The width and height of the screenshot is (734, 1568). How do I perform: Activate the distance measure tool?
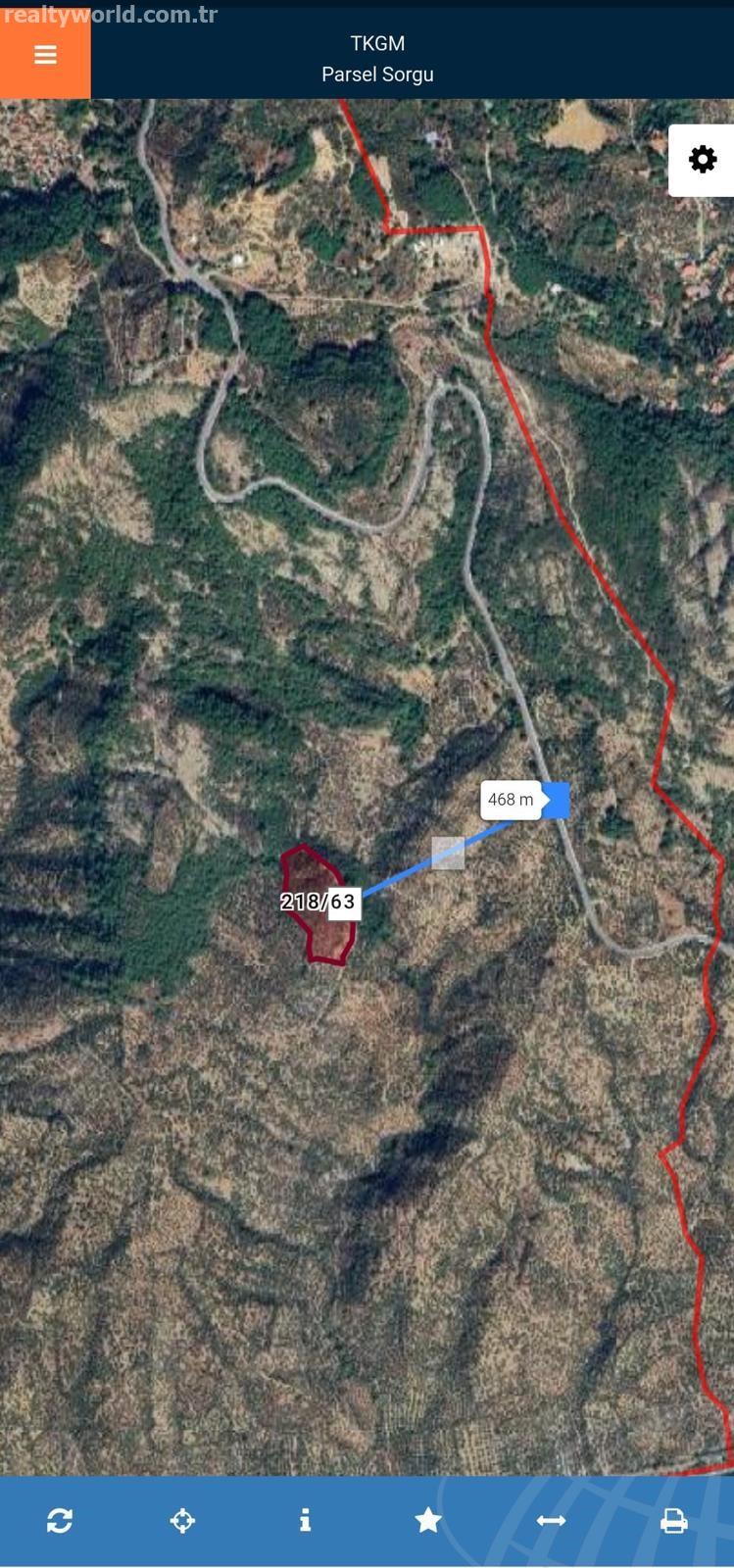tap(551, 1520)
